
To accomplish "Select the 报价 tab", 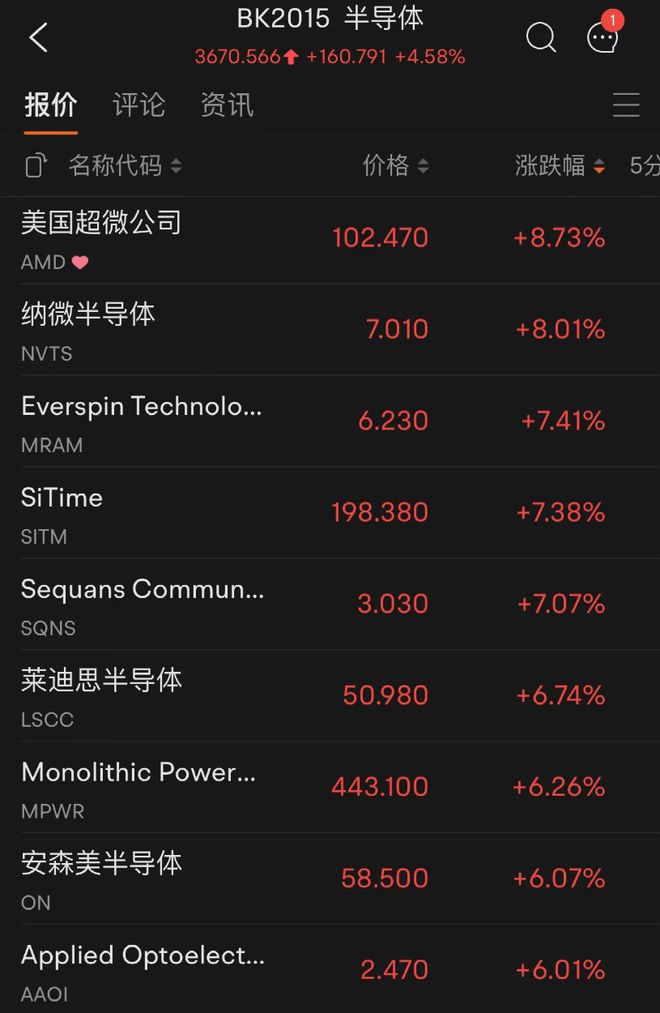I will click(x=51, y=105).
